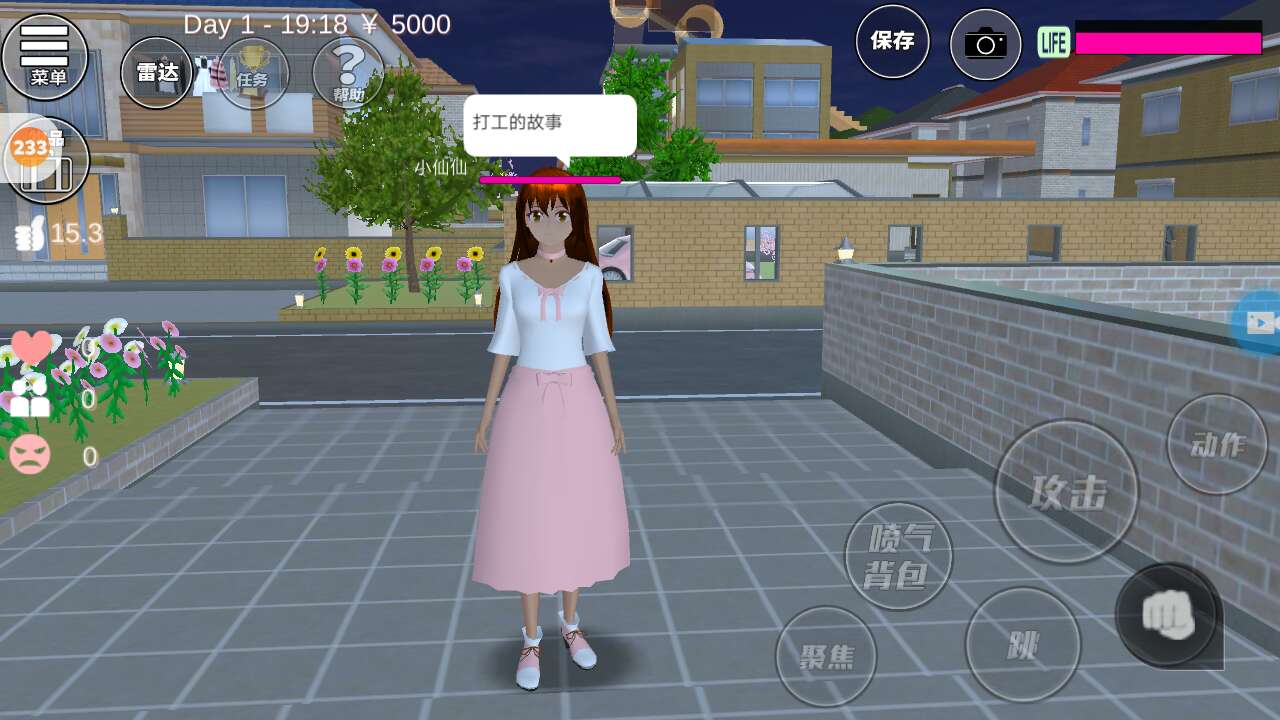Image resolution: width=1280 pixels, height=720 pixels.
Task: Open the 帮助 help question mark
Action: [x=348, y=73]
